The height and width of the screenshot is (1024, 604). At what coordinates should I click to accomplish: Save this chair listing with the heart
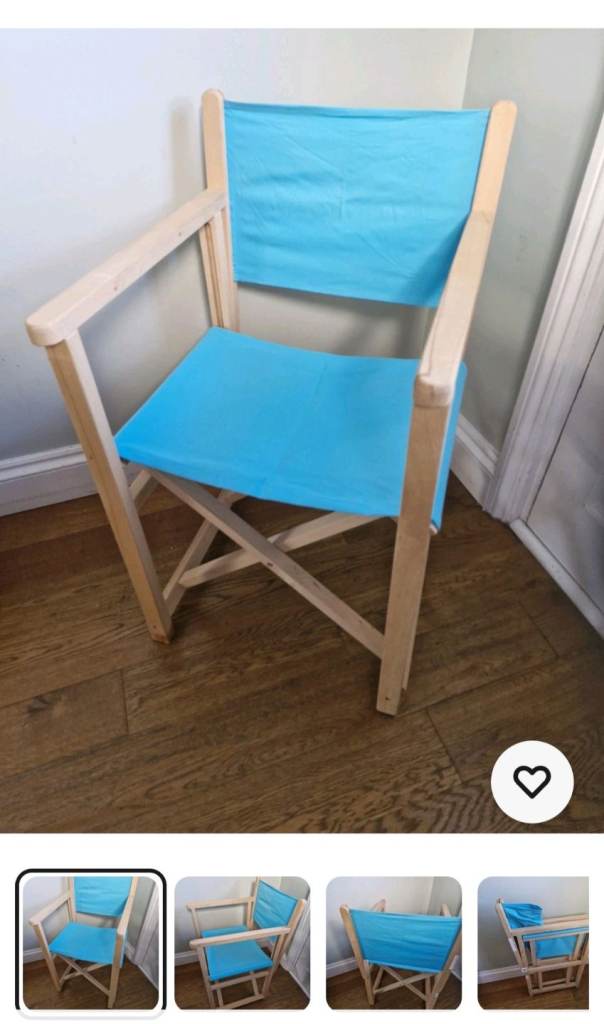click(x=532, y=782)
